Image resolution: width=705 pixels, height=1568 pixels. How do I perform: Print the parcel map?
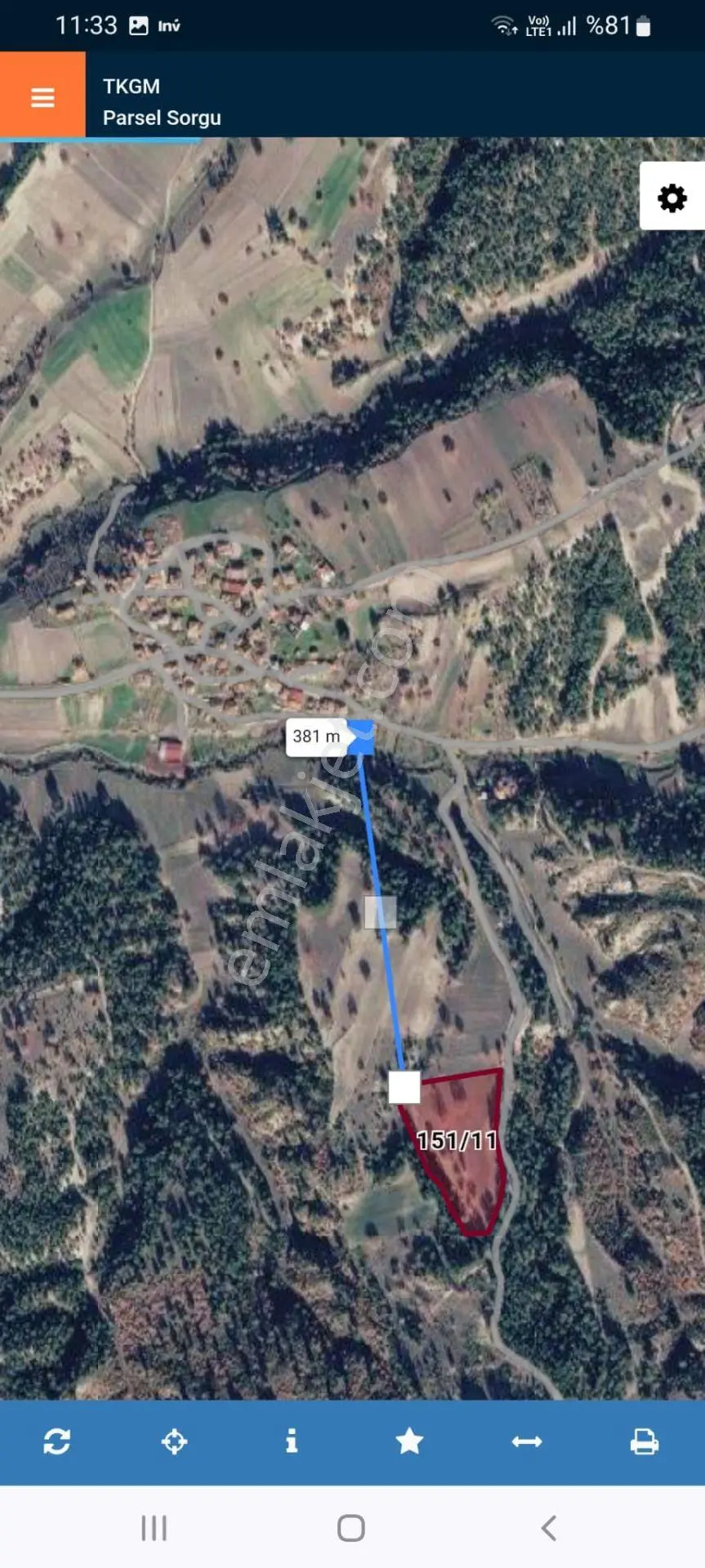[x=645, y=1441]
